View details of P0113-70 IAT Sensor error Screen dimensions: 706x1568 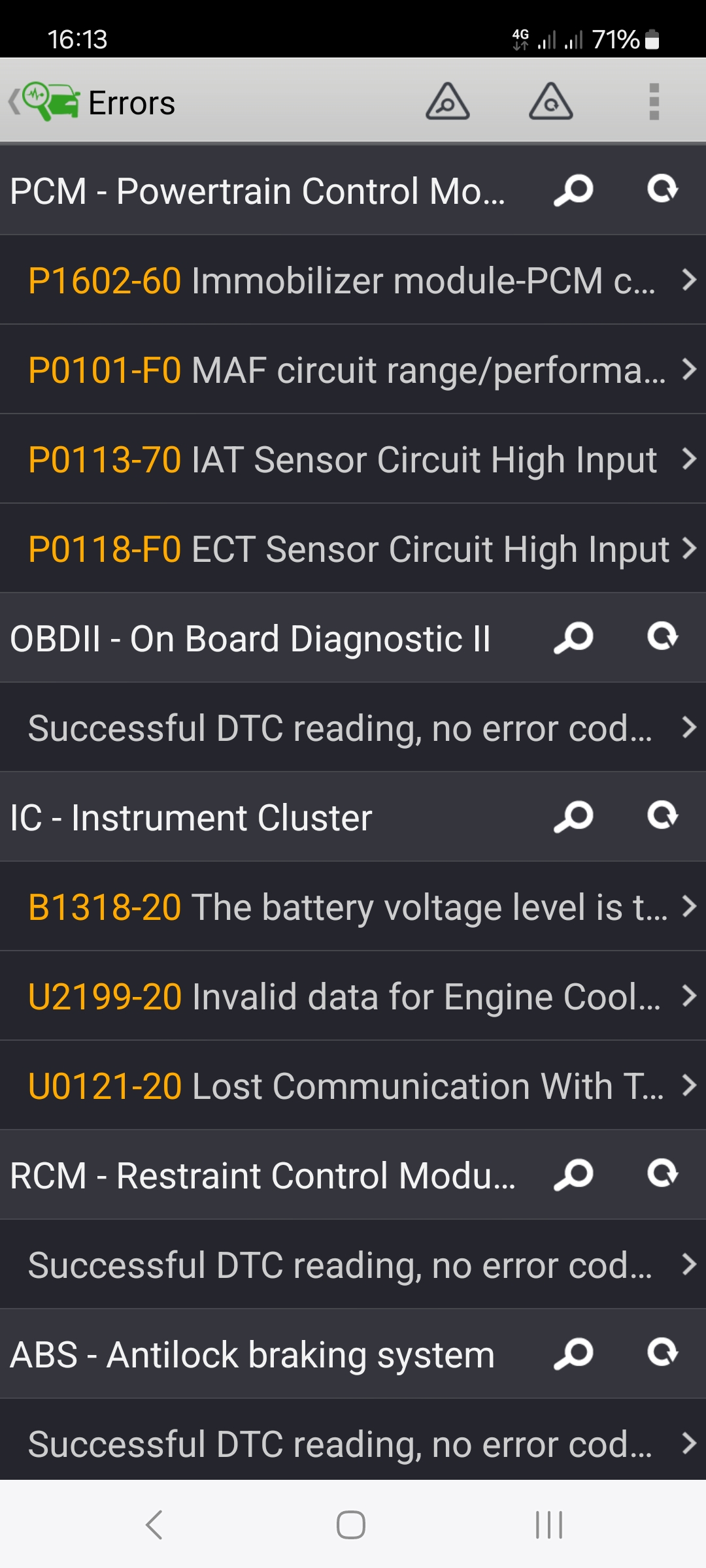[353, 459]
